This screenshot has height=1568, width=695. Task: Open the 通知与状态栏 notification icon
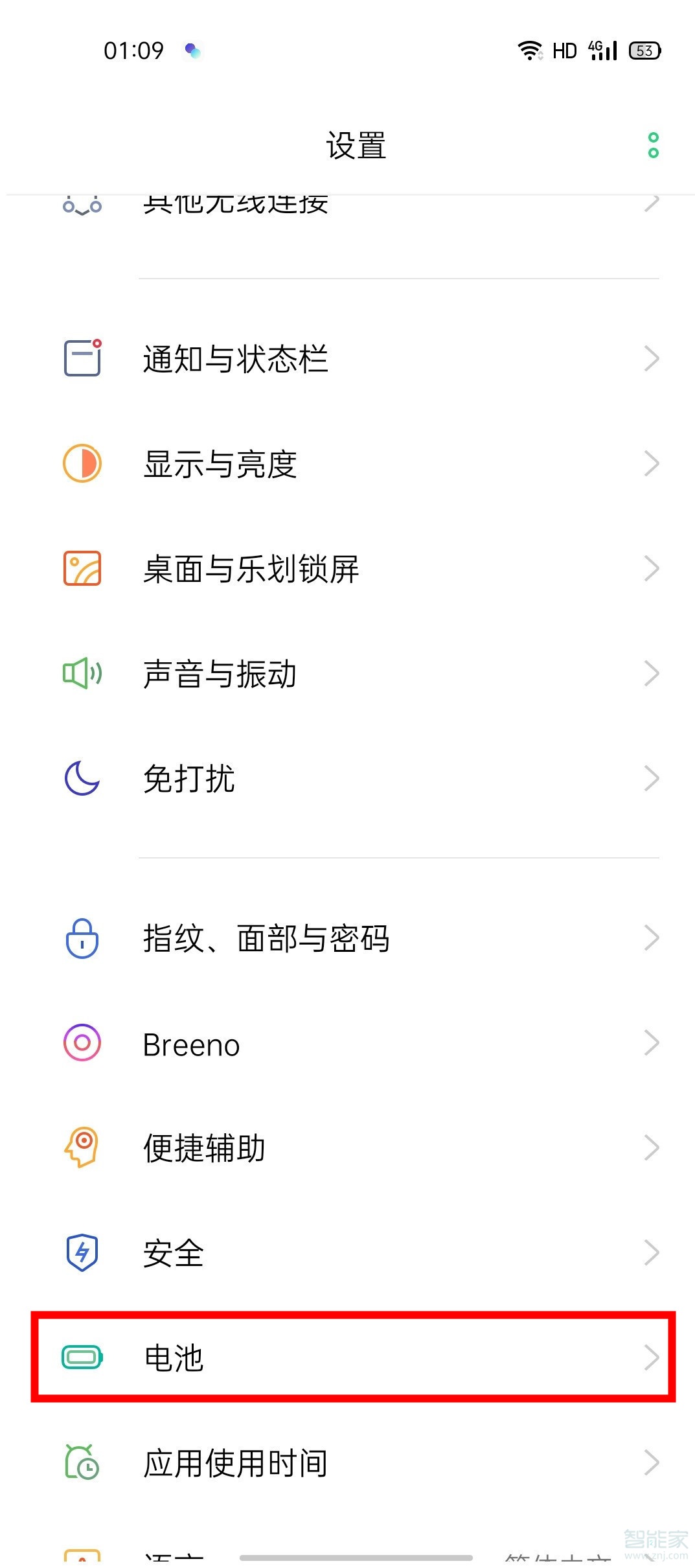point(82,358)
